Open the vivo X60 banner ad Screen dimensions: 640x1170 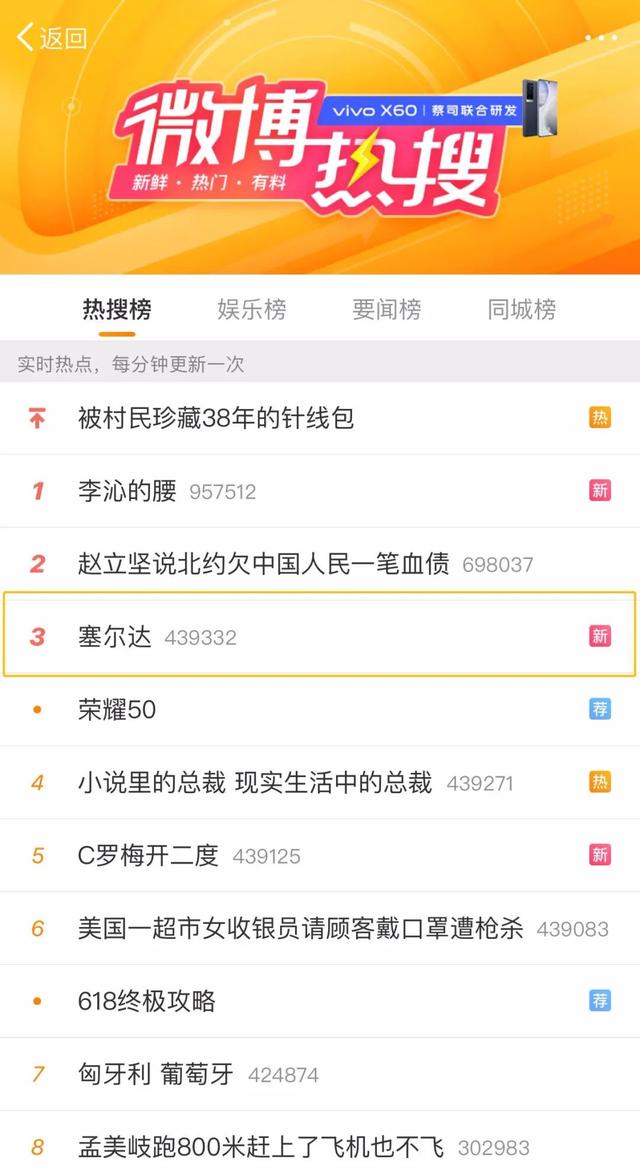click(x=438, y=110)
